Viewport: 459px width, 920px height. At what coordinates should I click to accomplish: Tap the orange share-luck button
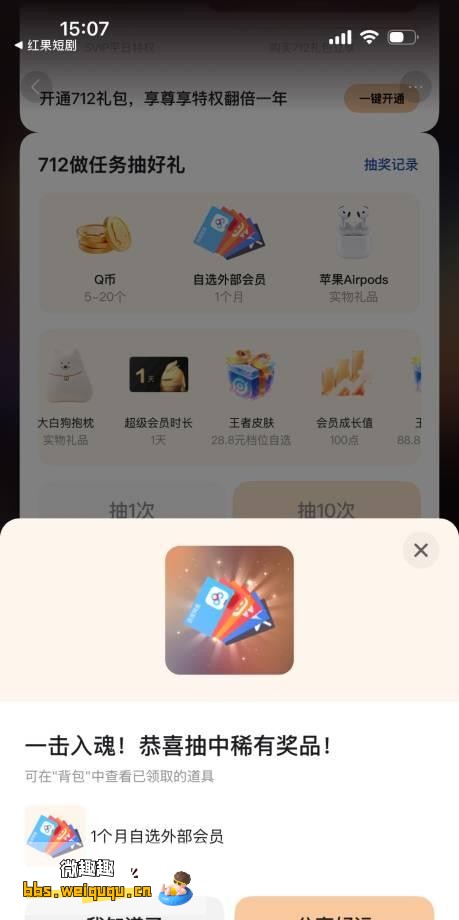(x=333, y=908)
